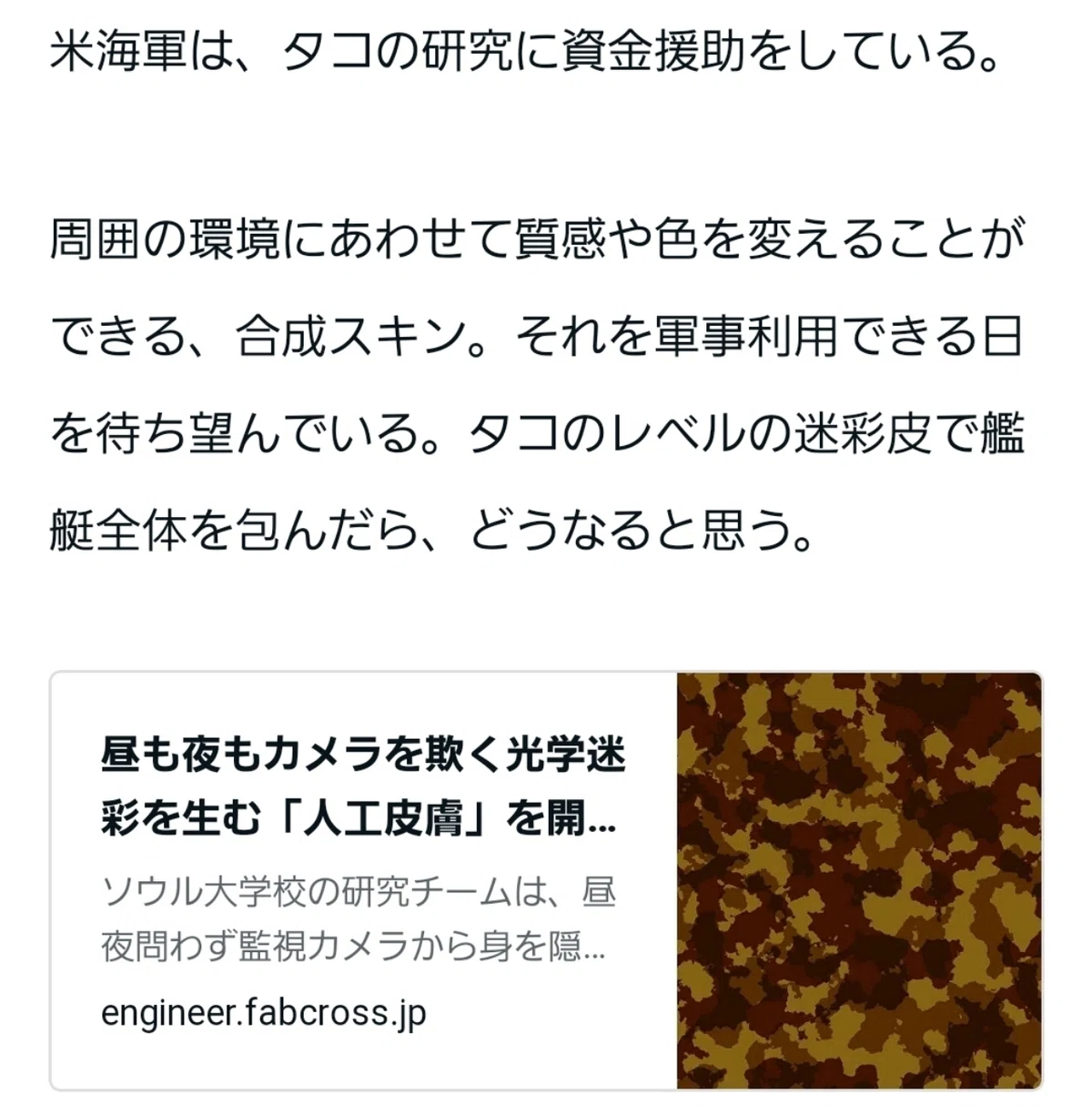The height and width of the screenshot is (1115, 1092).
Task: Open the engineer.fabcross.jp article link card
Action: tap(546, 880)
